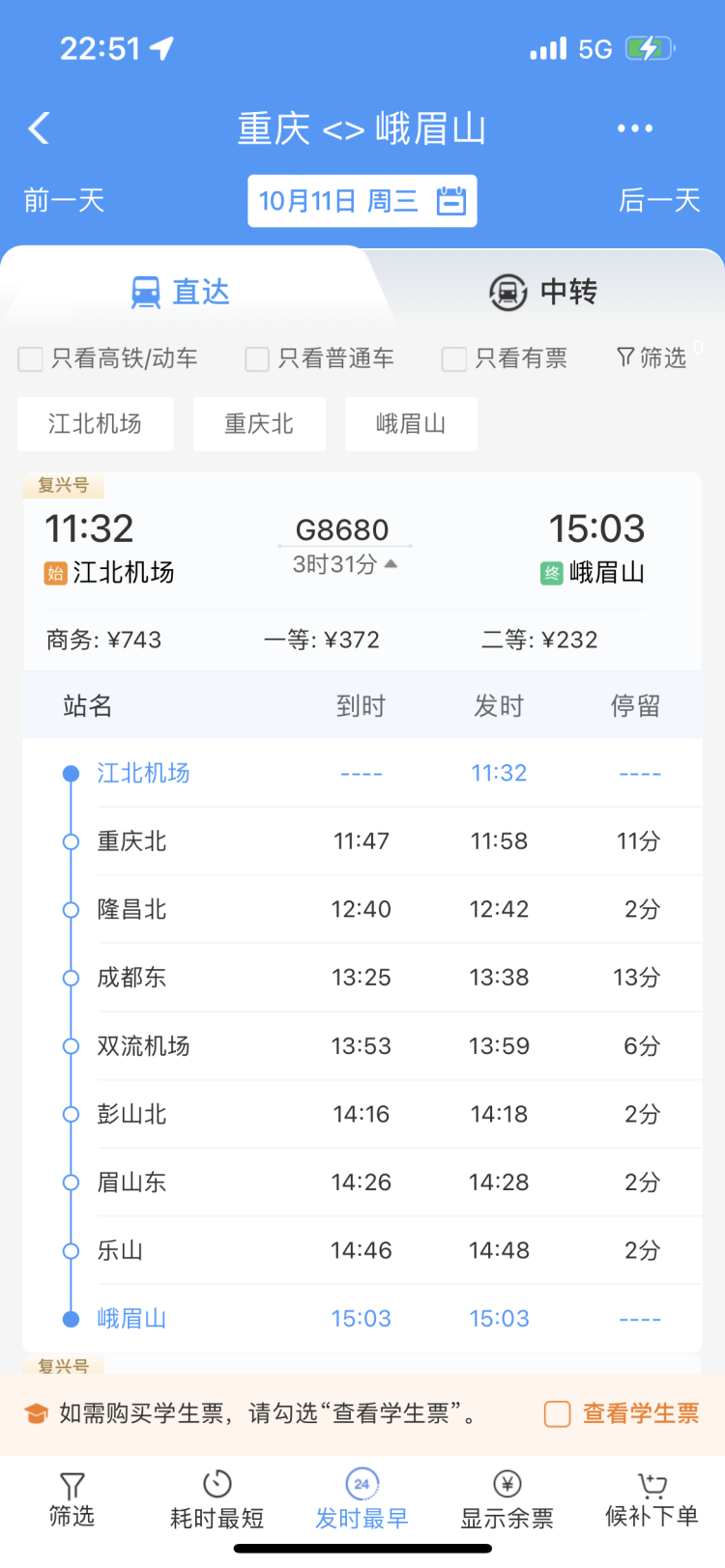Select the 江北机场 station chip
This screenshot has width=725, height=1568.
pos(96,424)
